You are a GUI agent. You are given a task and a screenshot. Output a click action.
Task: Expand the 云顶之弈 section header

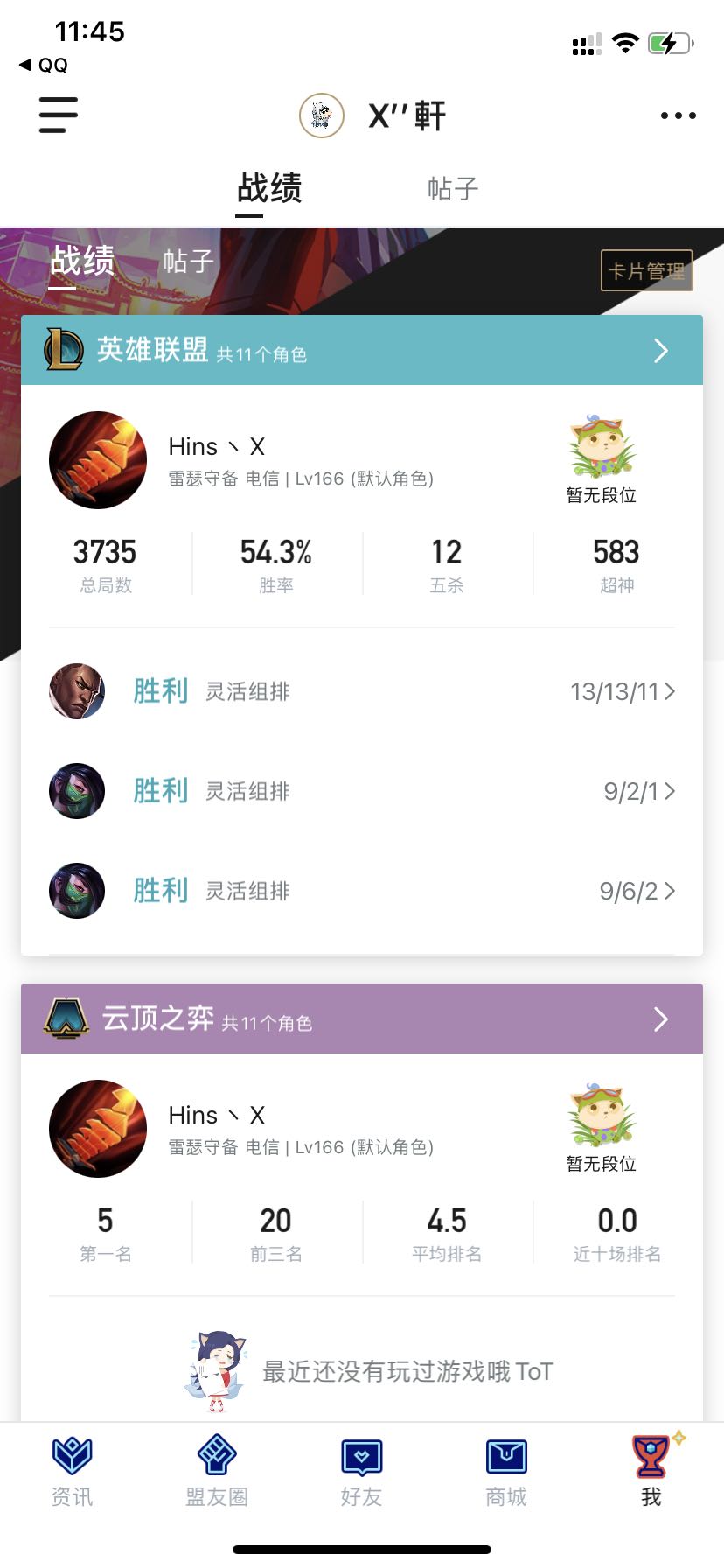click(362, 1018)
